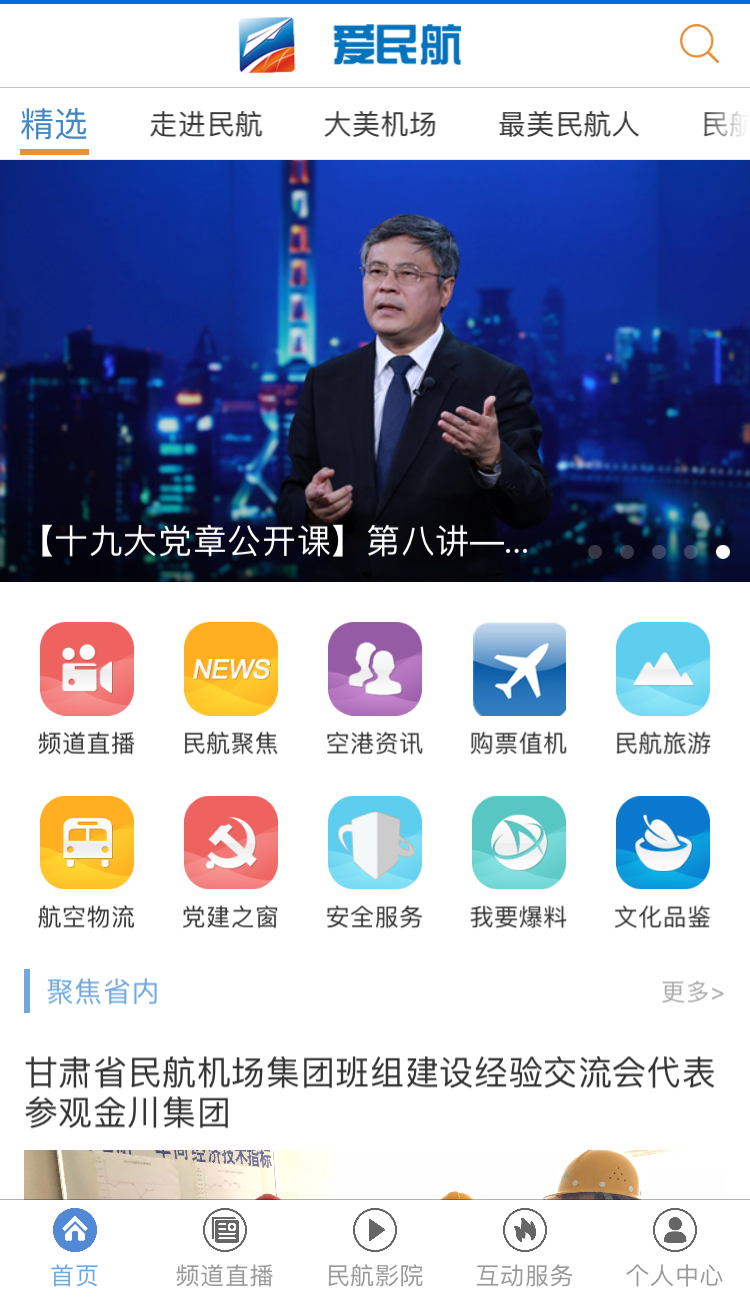This screenshot has width=750, height=1298.
Task: View more under 聚焦省内
Action: (x=692, y=992)
